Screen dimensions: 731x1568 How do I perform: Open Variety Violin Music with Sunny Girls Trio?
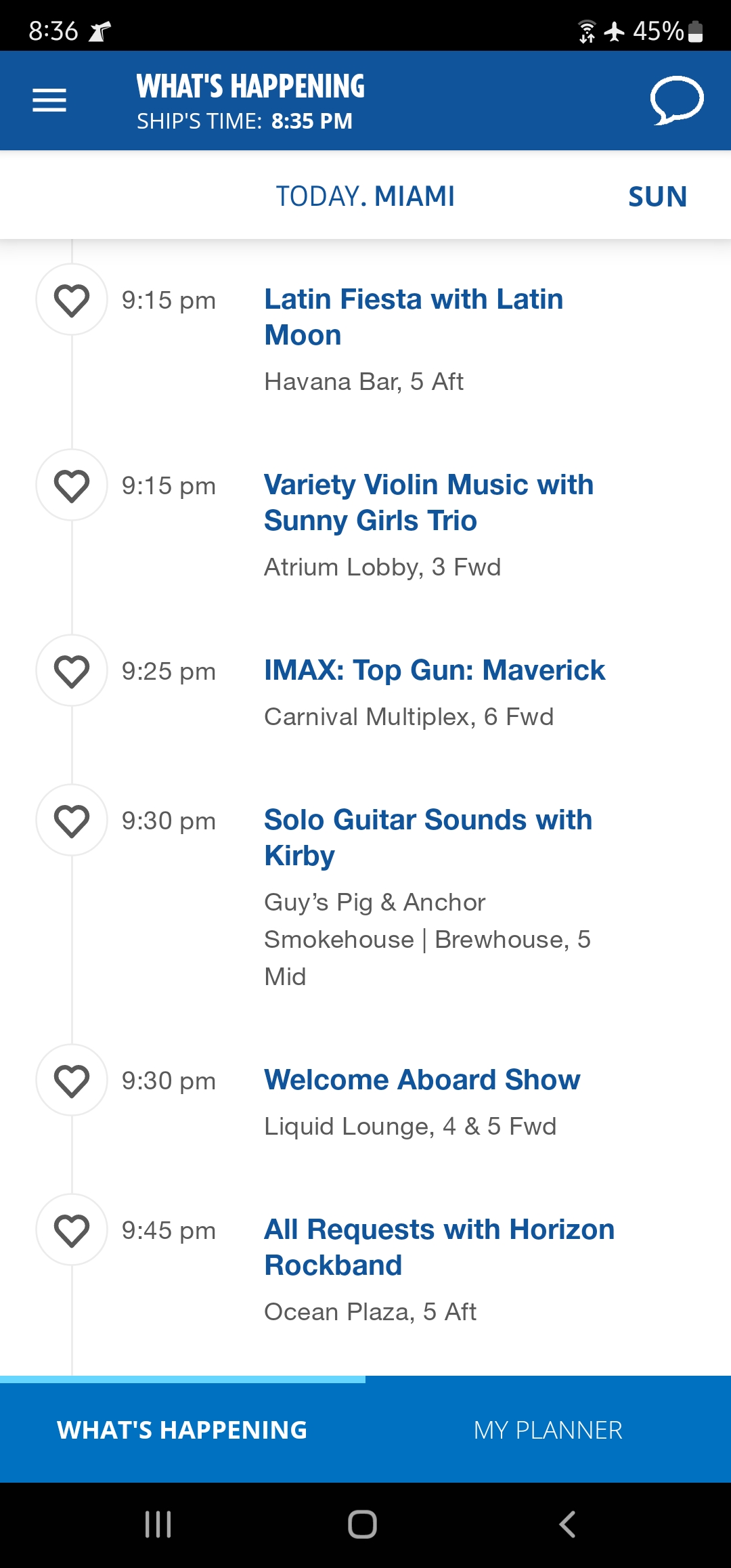point(428,502)
